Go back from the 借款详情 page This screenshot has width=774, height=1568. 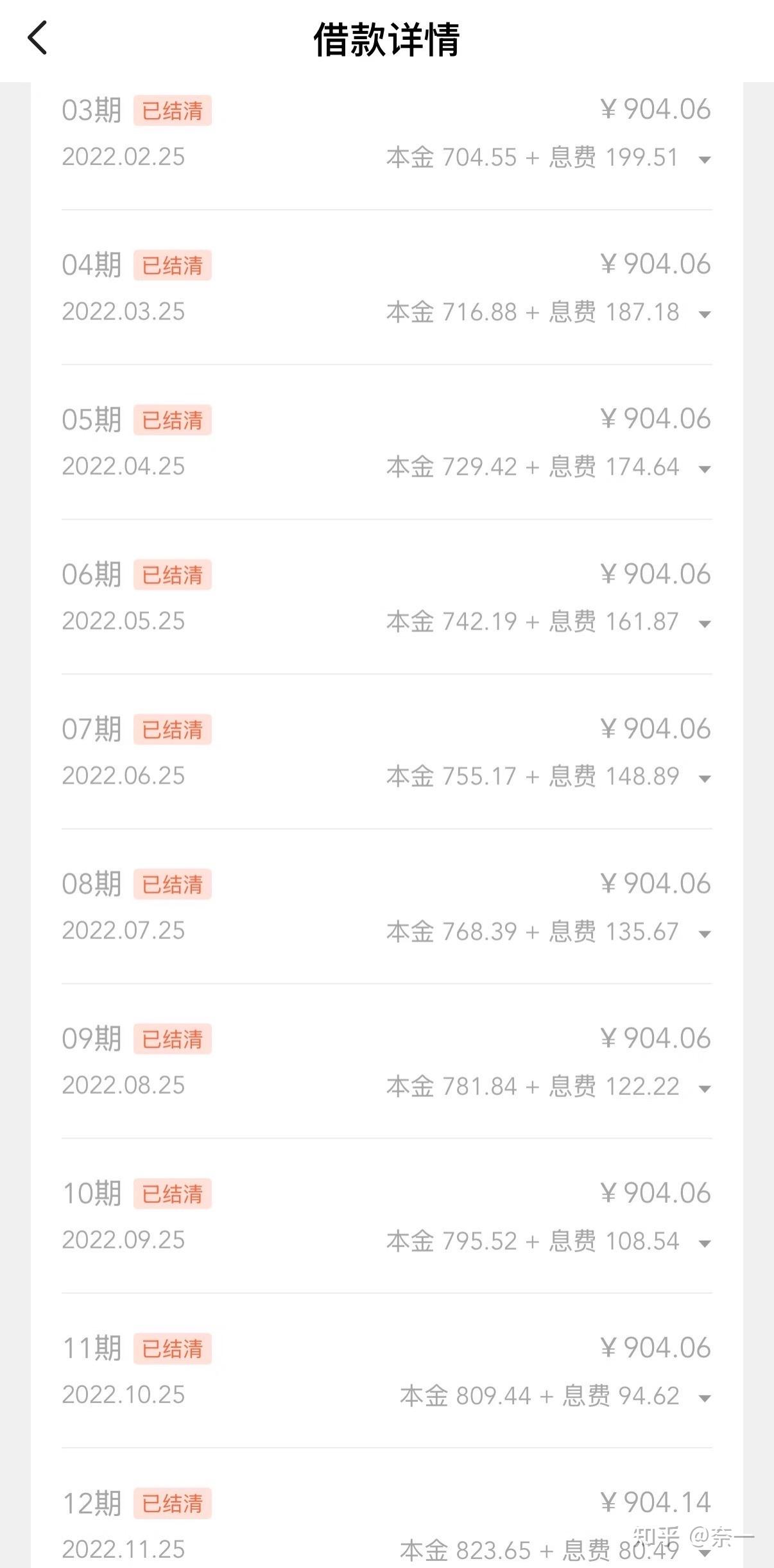(38, 38)
